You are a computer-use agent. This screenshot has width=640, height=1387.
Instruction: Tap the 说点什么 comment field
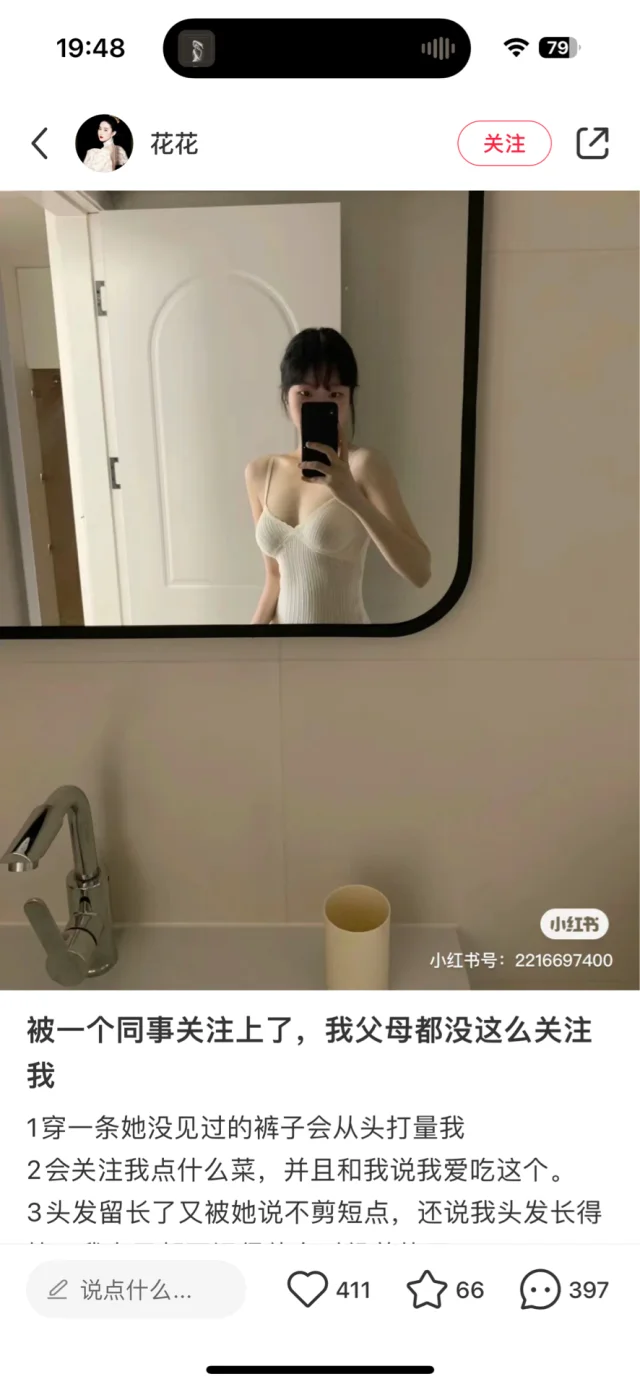pos(136,1290)
